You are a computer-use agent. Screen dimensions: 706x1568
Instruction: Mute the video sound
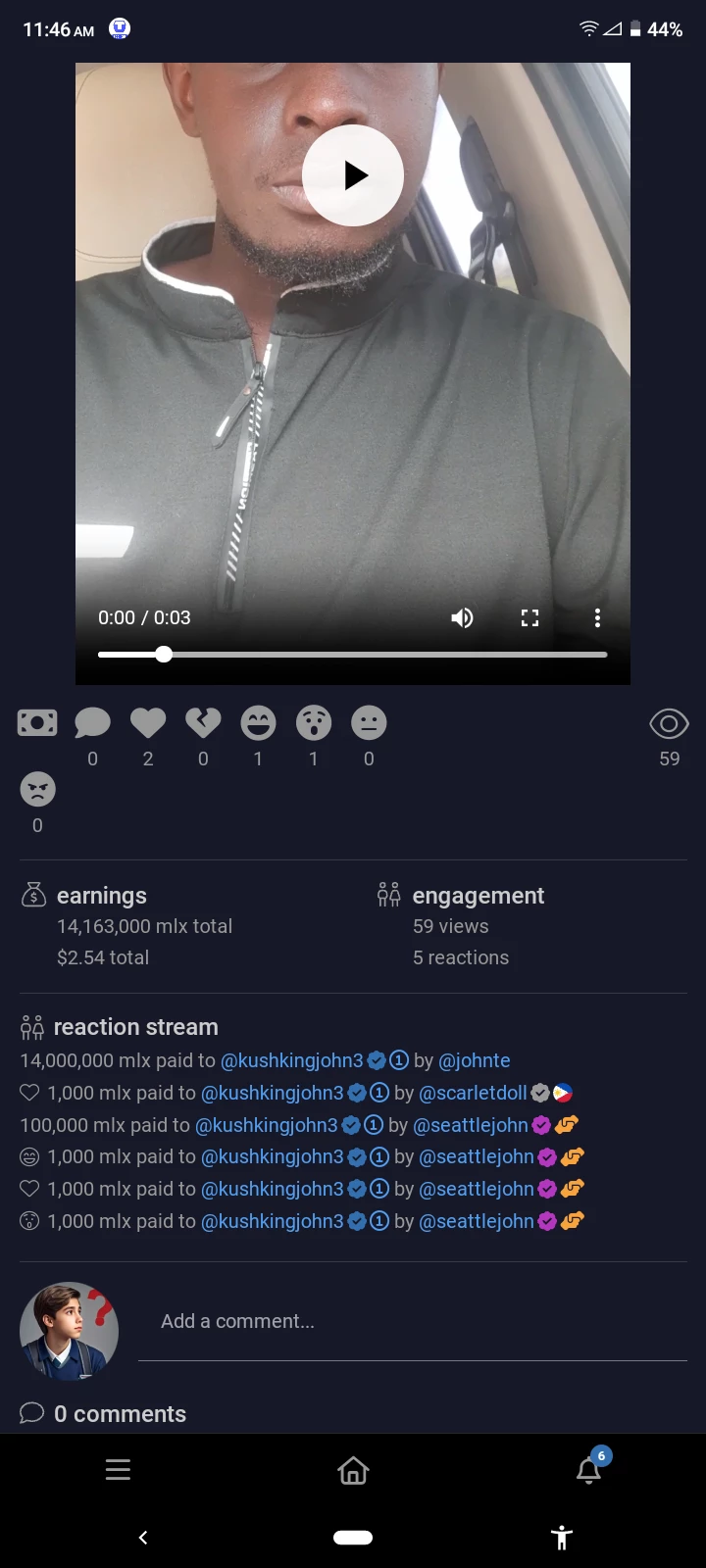(x=462, y=617)
